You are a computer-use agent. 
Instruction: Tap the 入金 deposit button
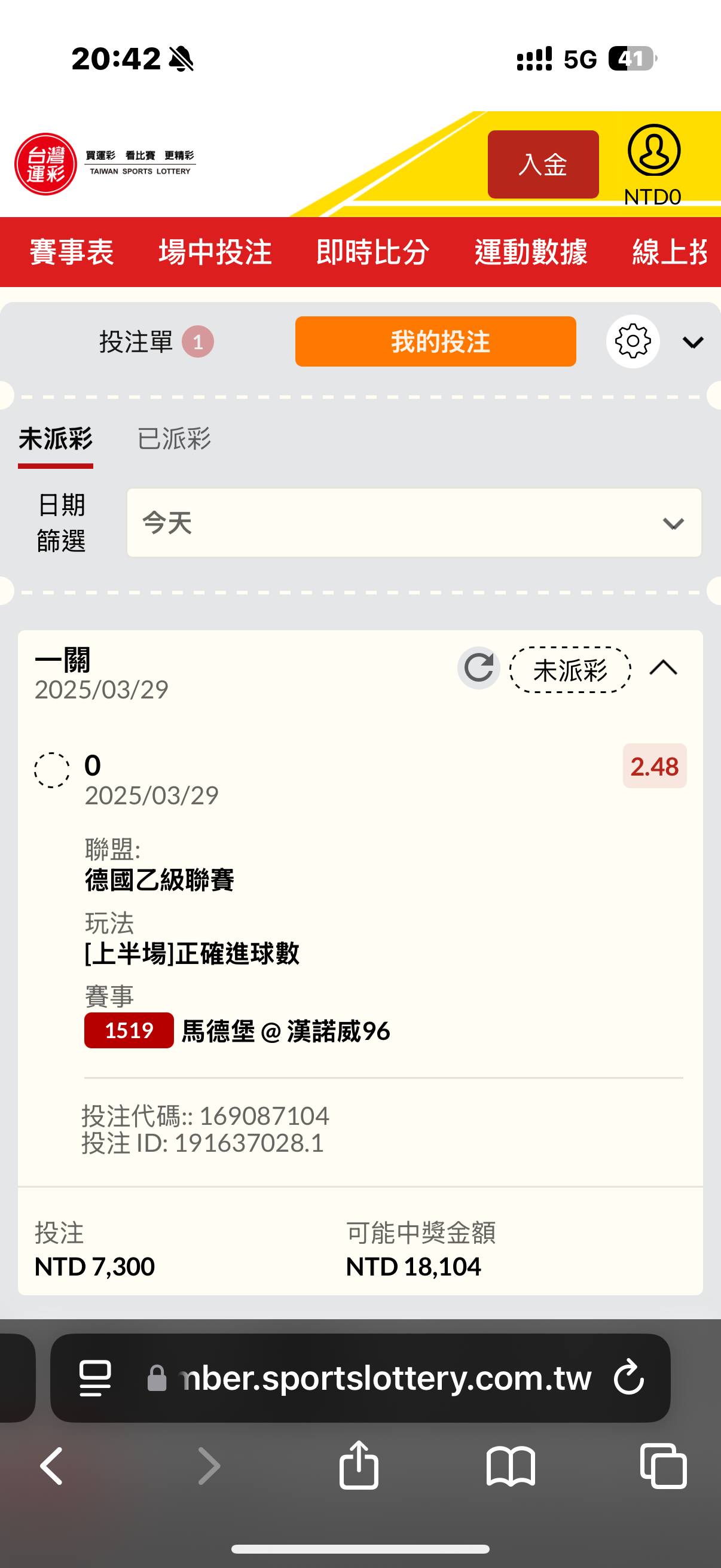543,164
